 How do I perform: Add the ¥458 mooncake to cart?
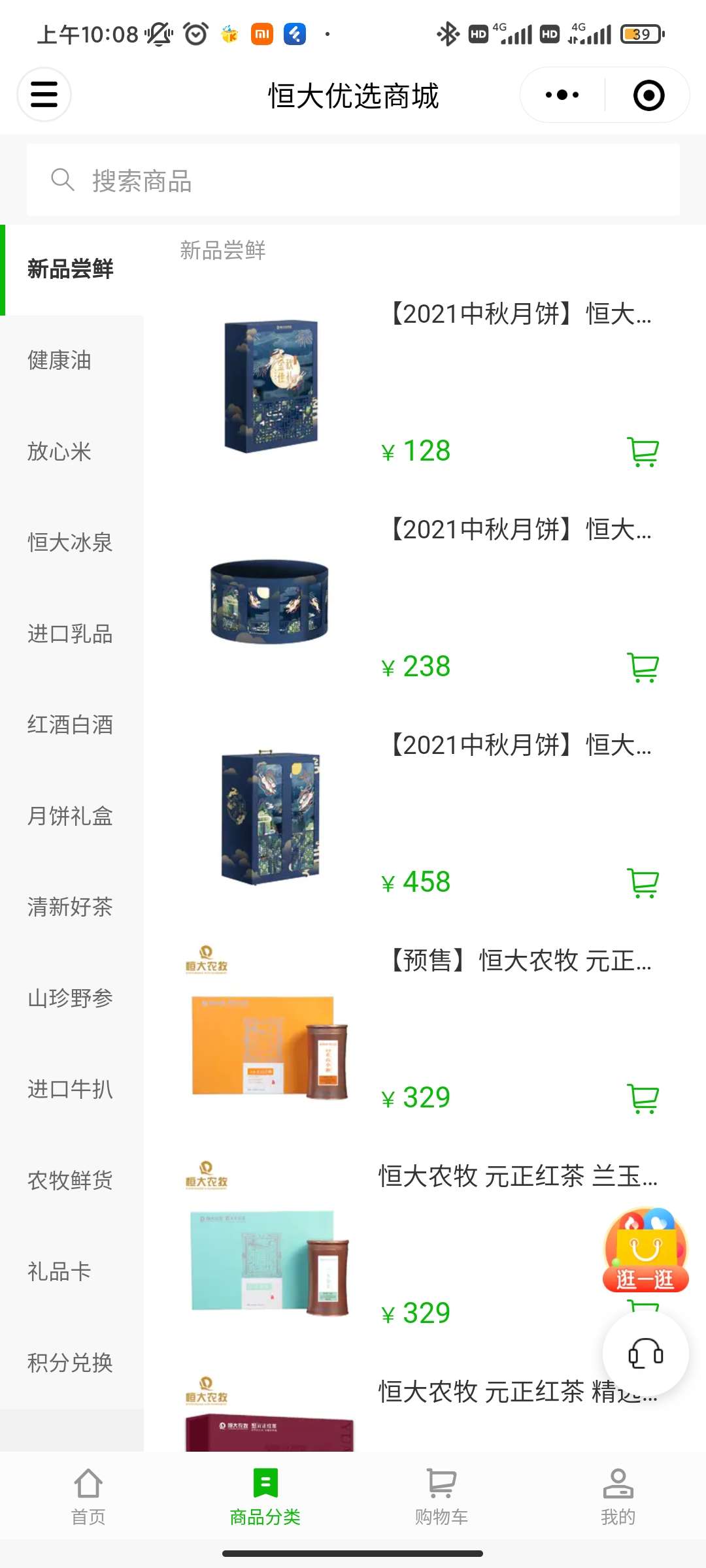(x=643, y=883)
